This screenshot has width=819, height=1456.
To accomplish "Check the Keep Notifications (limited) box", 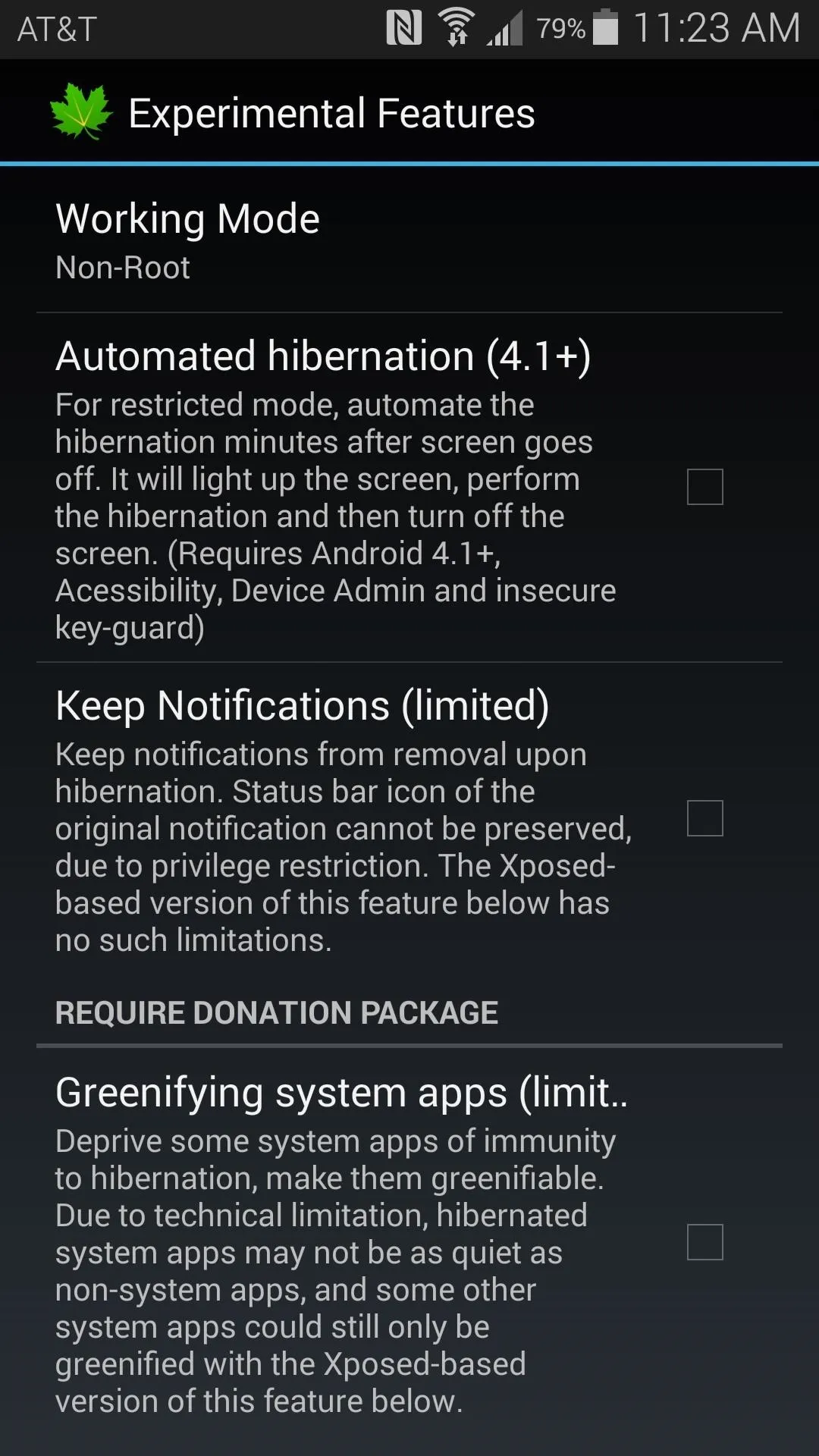I will tap(704, 818).
